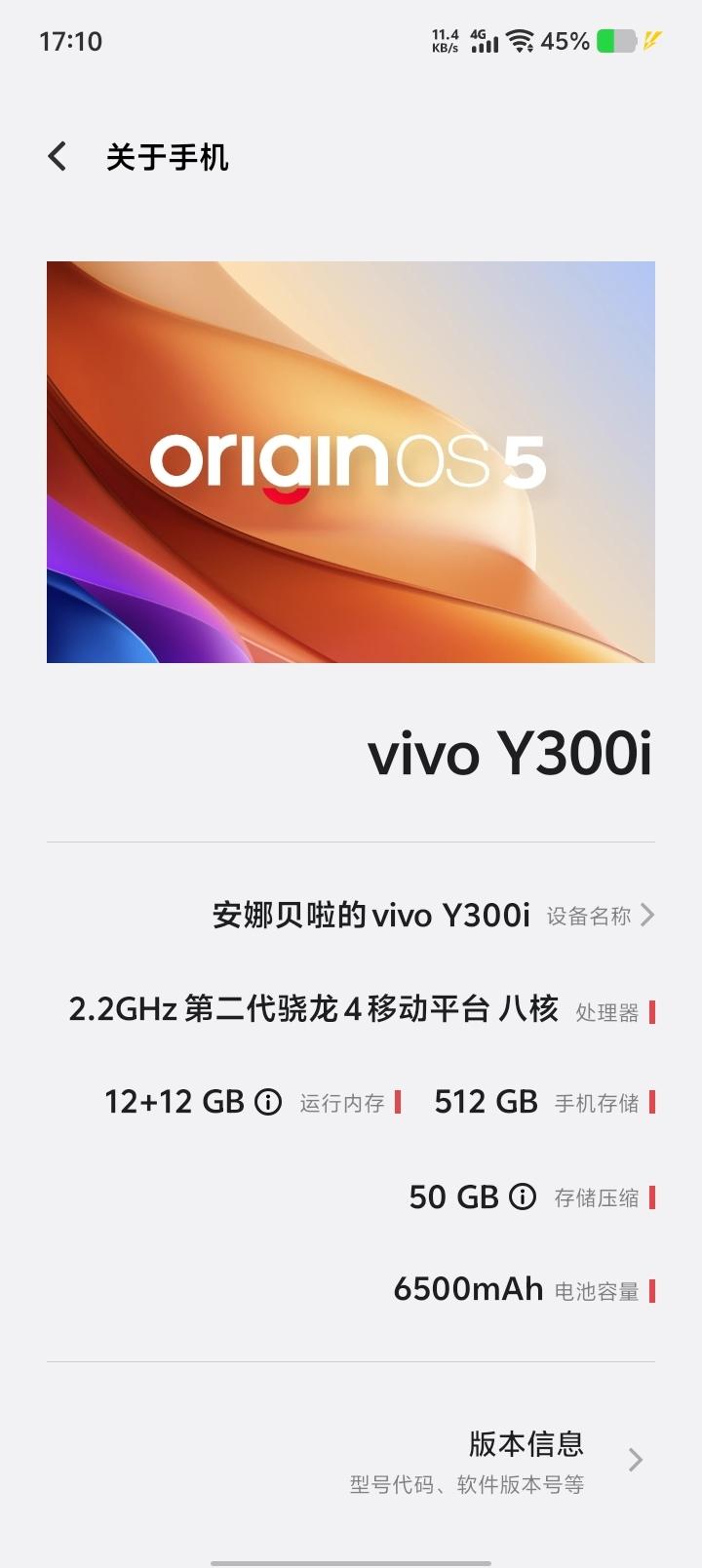This screenshot has height=1568, width=702.
Task: Select the 关于手机 title in the header
Action: pos(168,157)
